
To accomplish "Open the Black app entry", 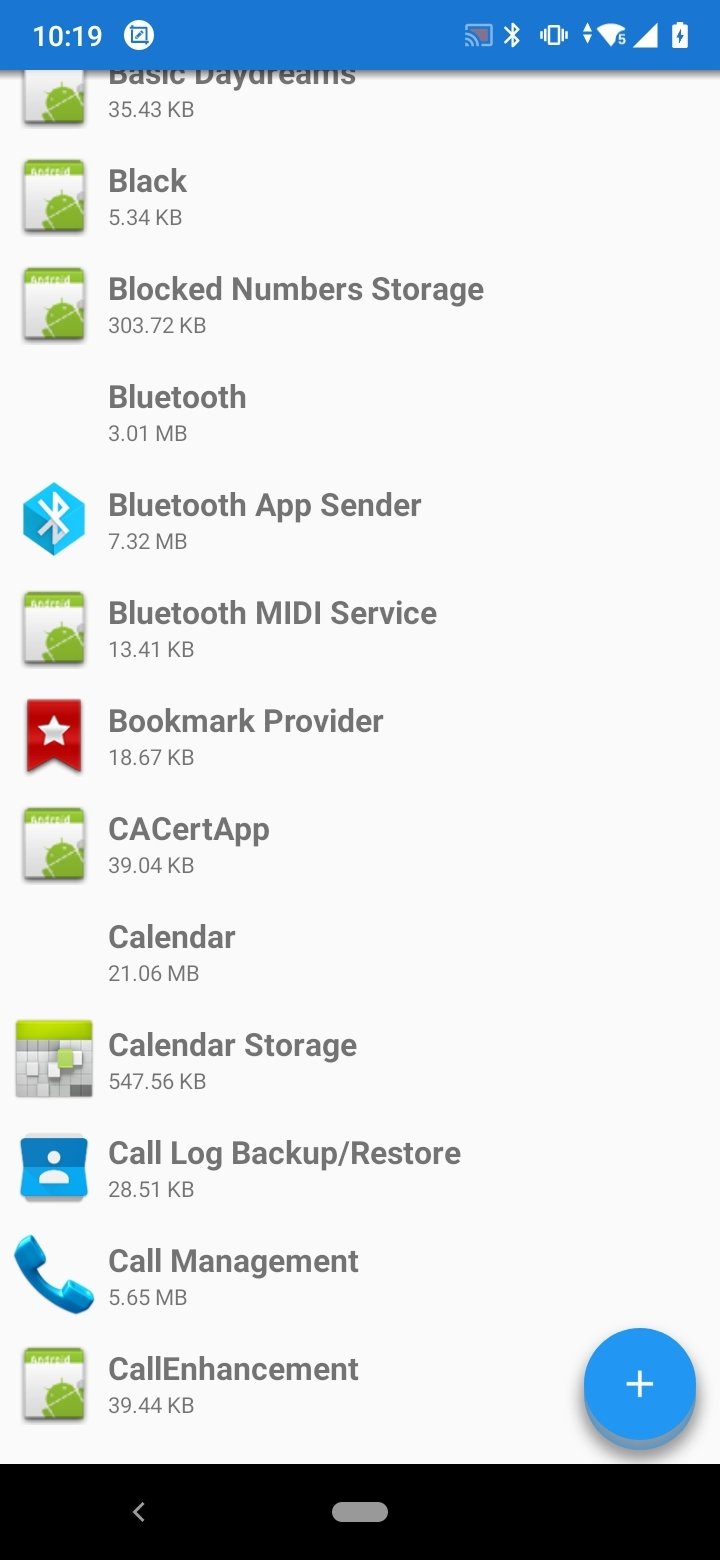I will [x=360, y=197].
